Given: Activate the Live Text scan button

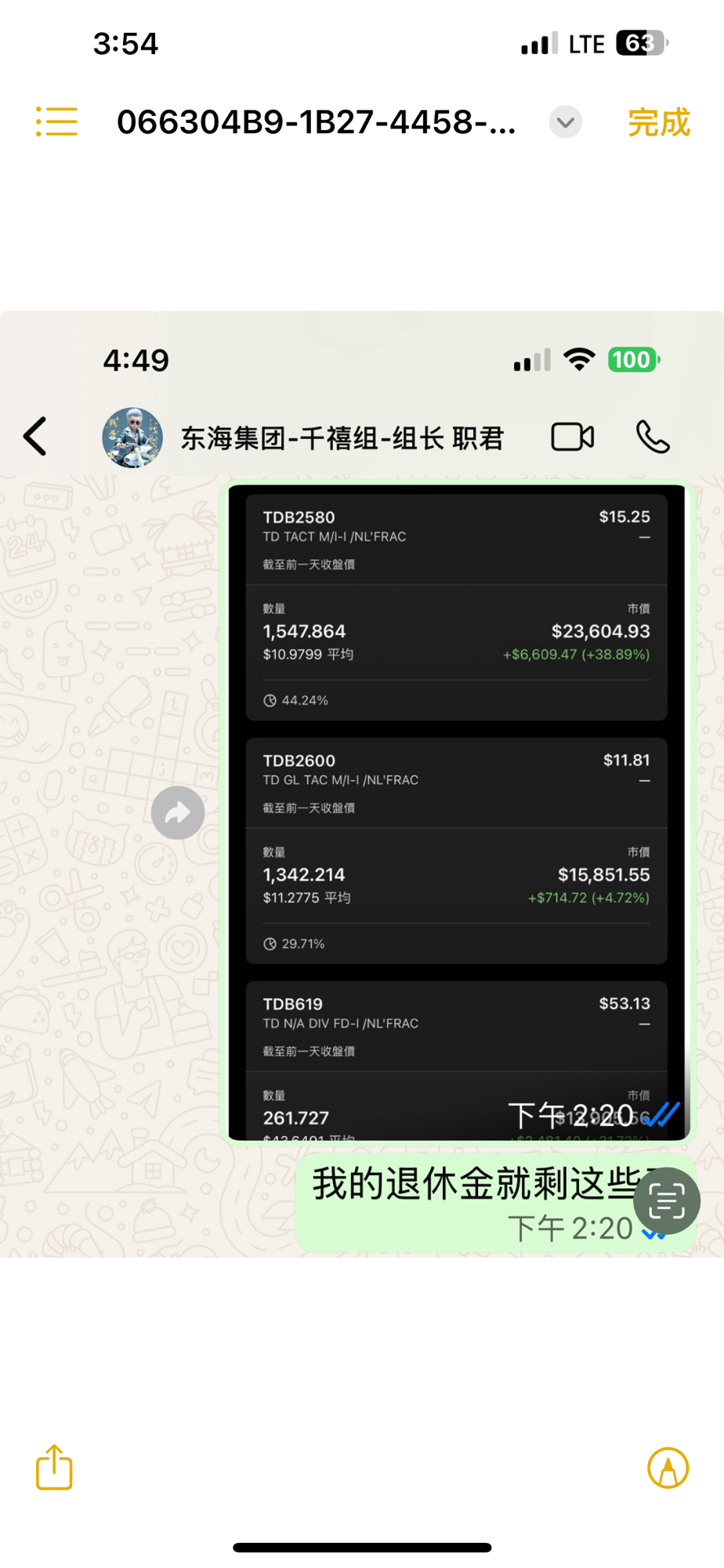Looking at the screenshot, I should pos(666,1201).
